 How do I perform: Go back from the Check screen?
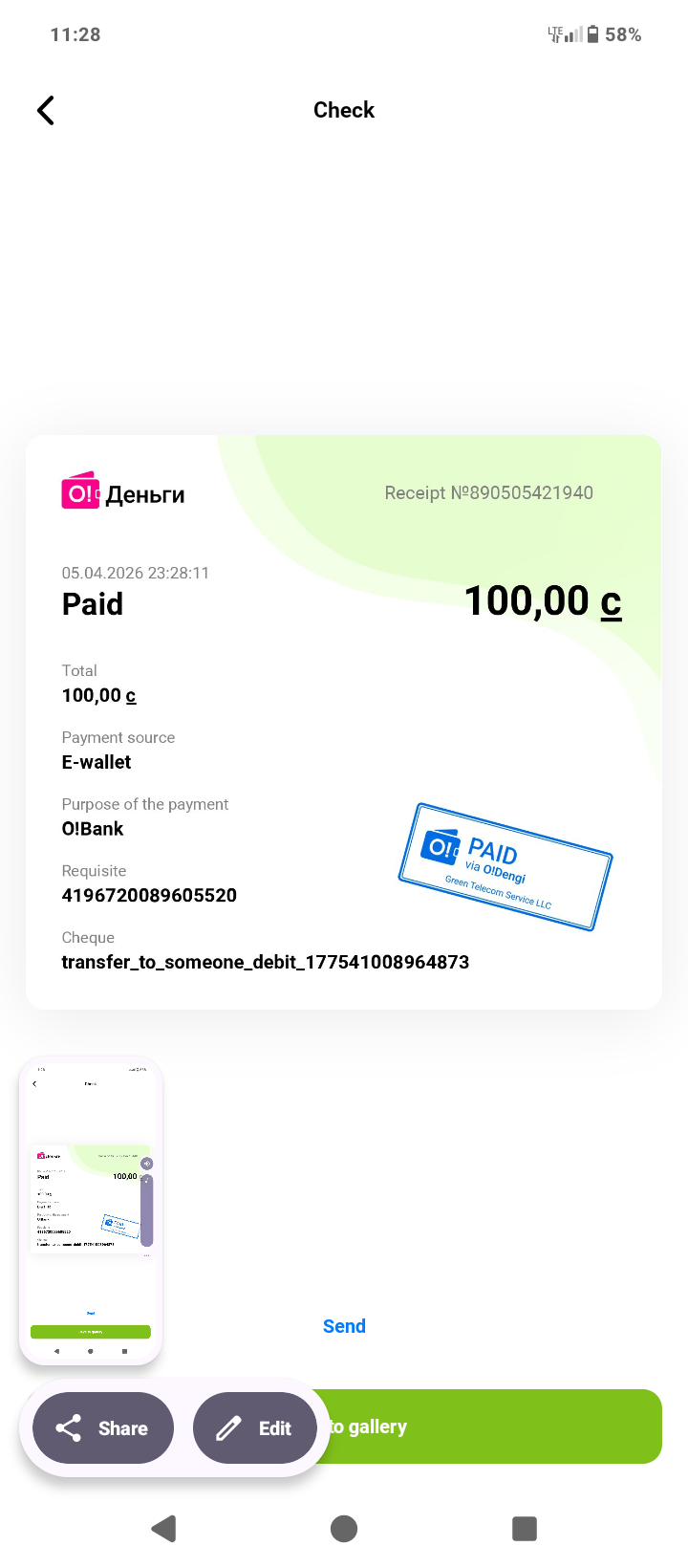point(45,111)
